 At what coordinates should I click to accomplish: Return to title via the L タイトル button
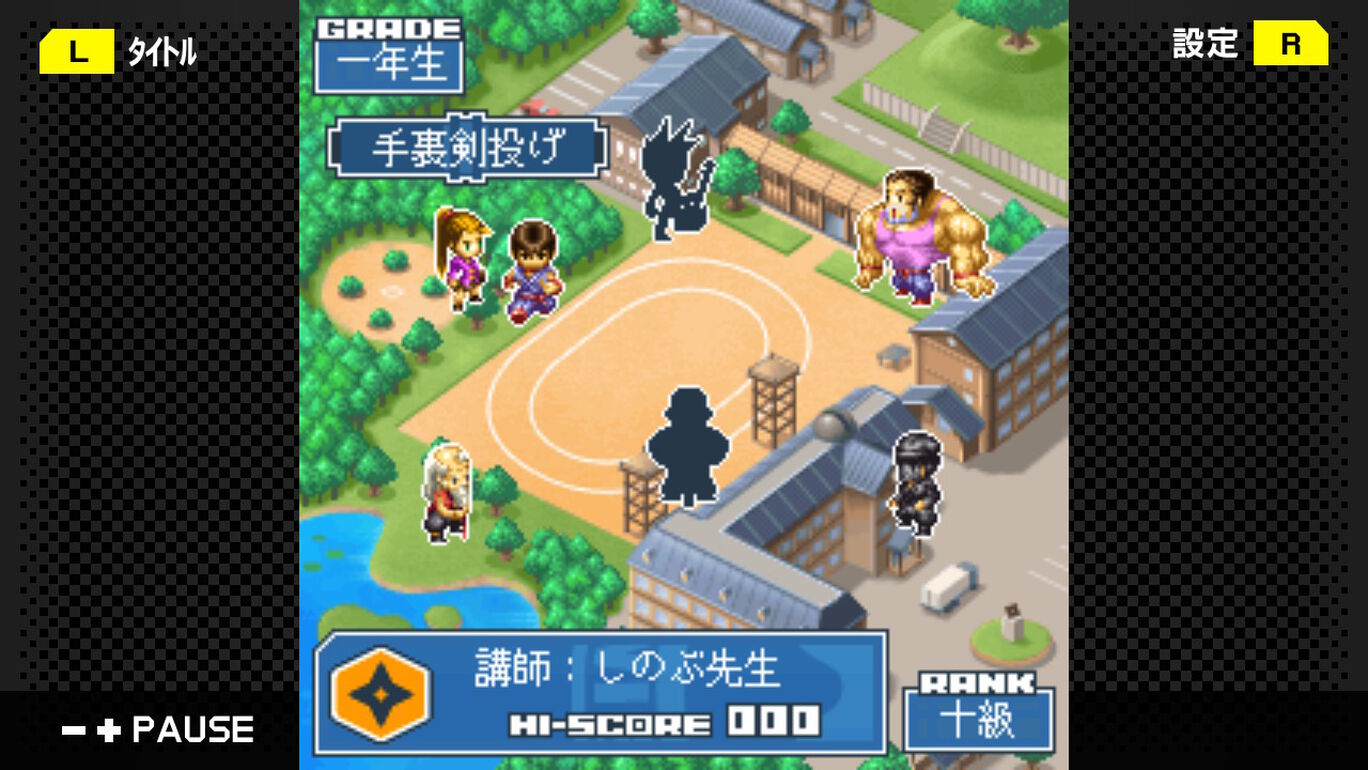tap(118, 51)
